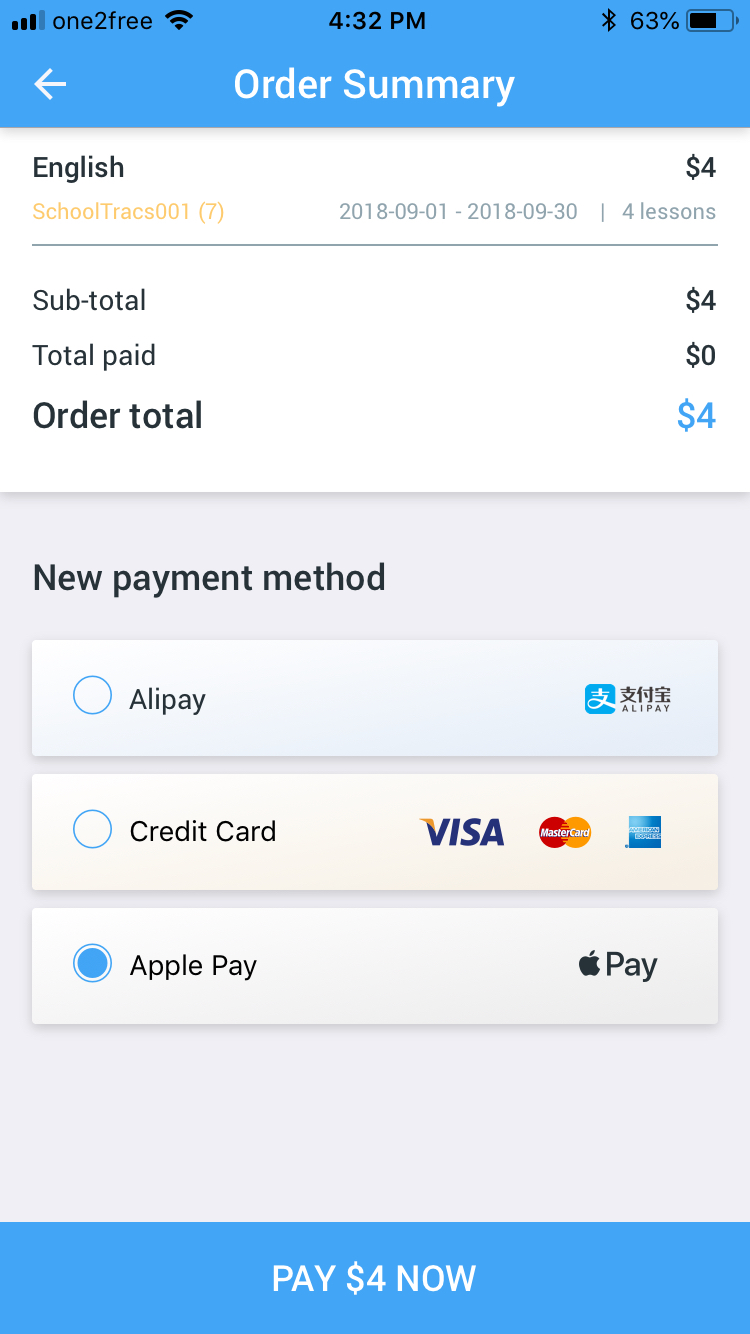Select the Apple Pay radio button
The height and width of the screenshot is (1334, 750).
coord(93,964)
